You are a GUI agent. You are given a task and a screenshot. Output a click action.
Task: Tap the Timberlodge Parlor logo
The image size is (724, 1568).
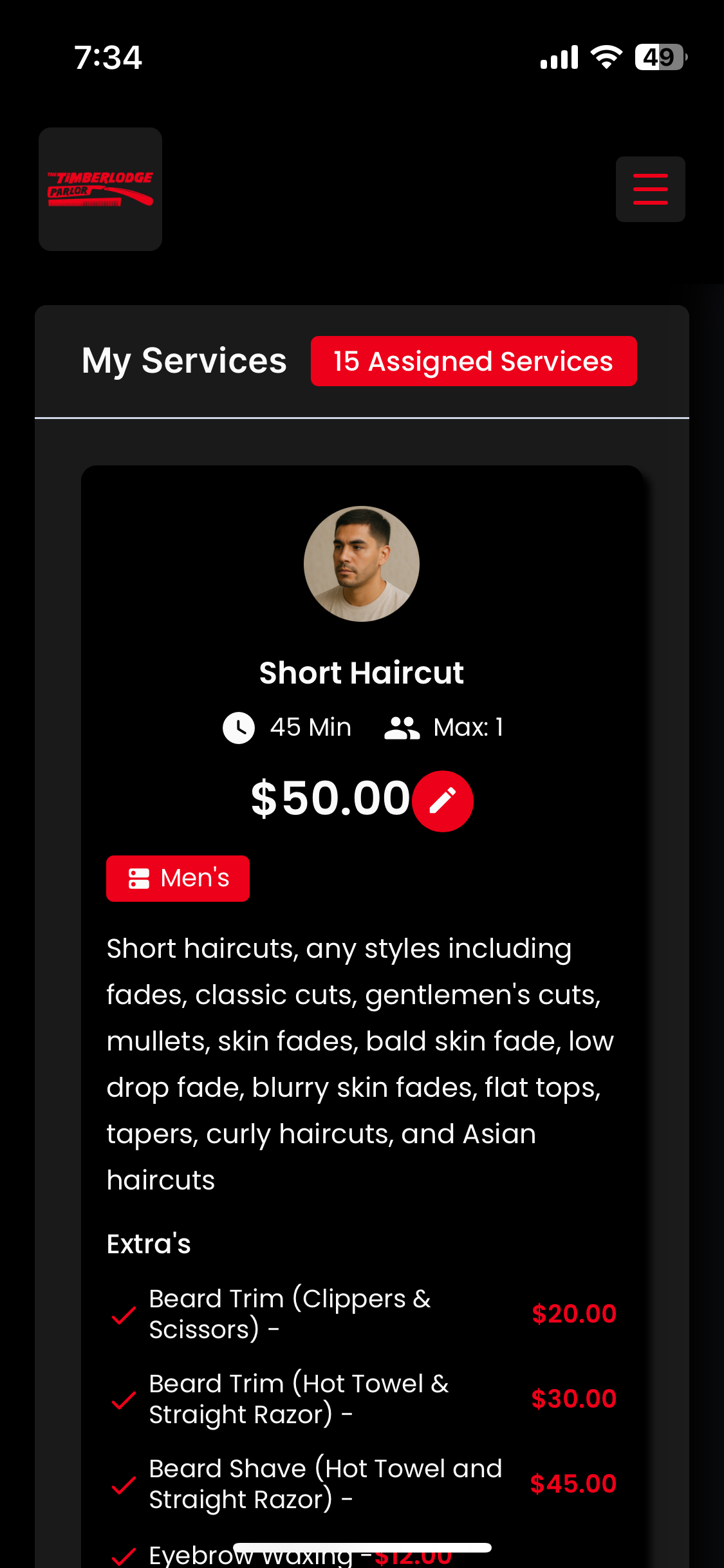[x=100, y=189]
